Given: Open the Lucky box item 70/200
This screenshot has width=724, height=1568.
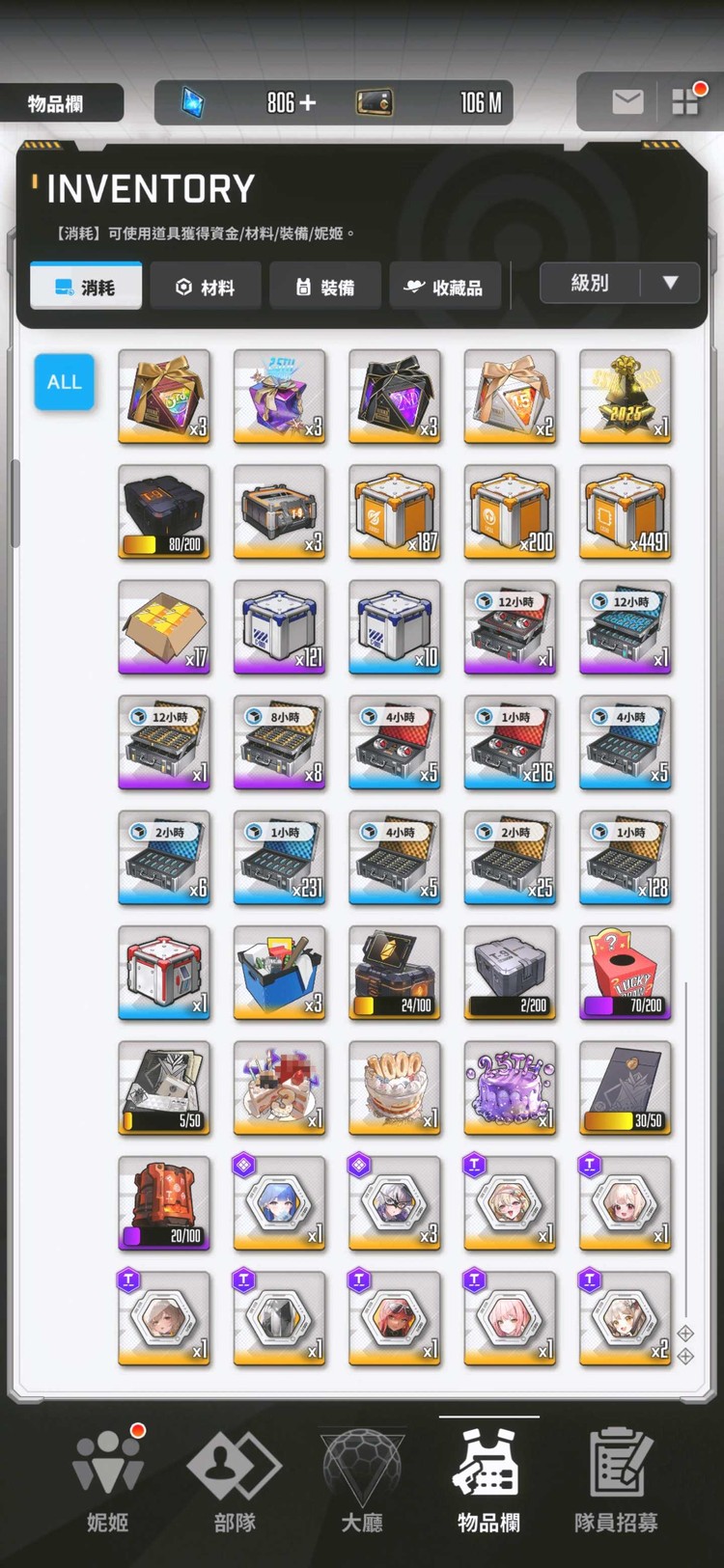Looking at the screenshot, I should [626, 974].
